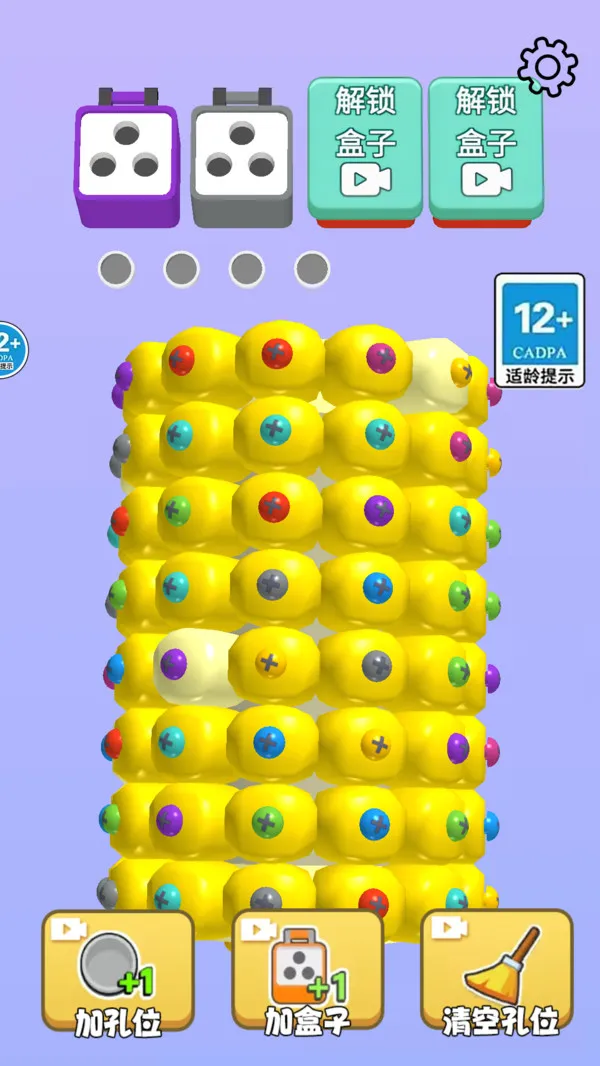Clear the hole slots (清空孔位)
This screenshot has height=1066, width=600.
click(497, 971)
